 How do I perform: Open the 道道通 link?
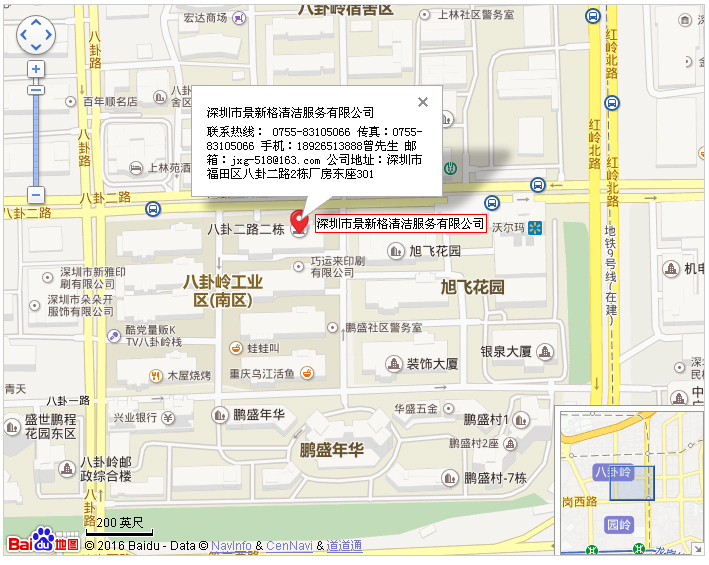pos(344,546)
